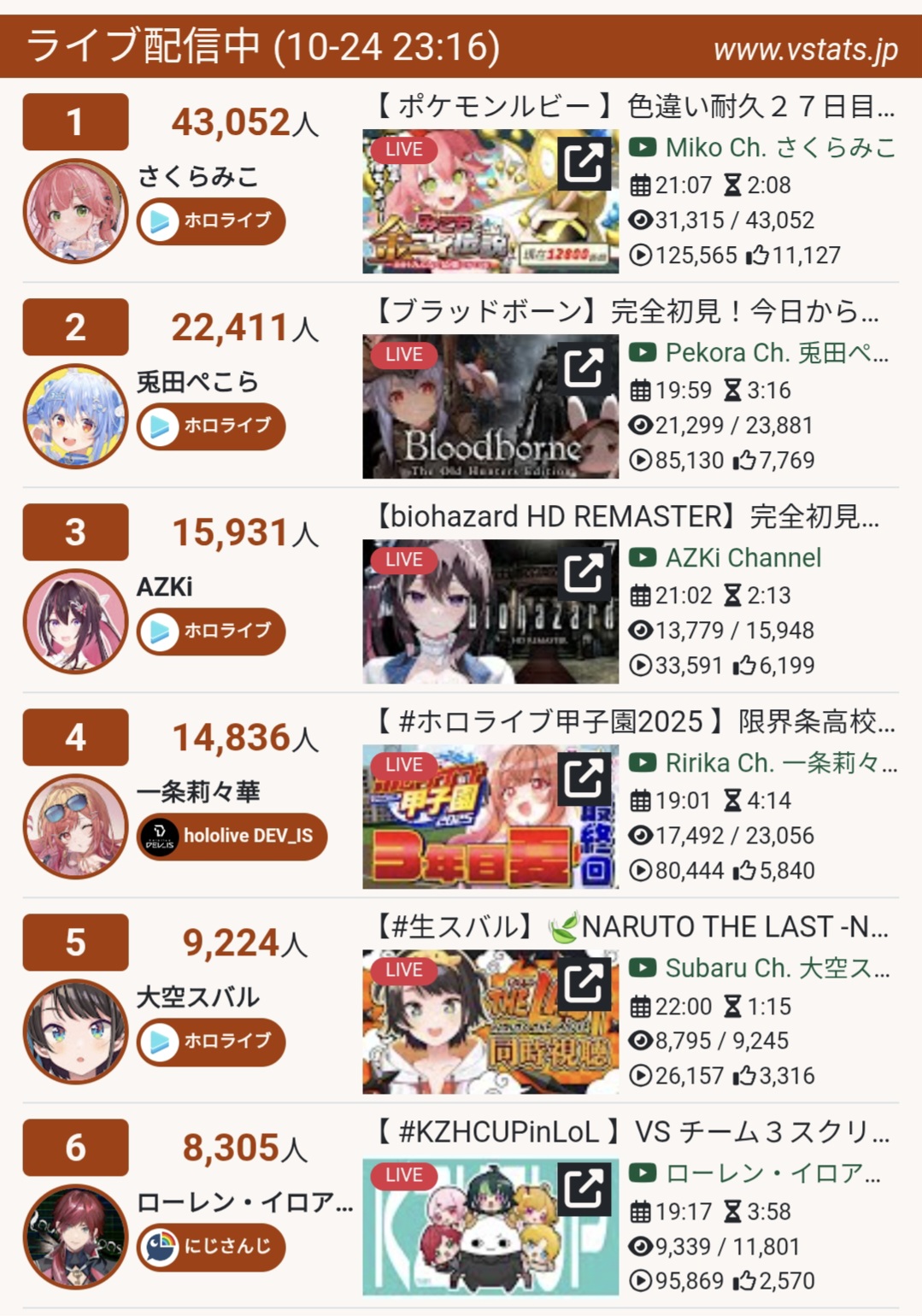Open さくらみこ's profile avatar
This screenshot has height=1316, width=922.
(75, 211)
